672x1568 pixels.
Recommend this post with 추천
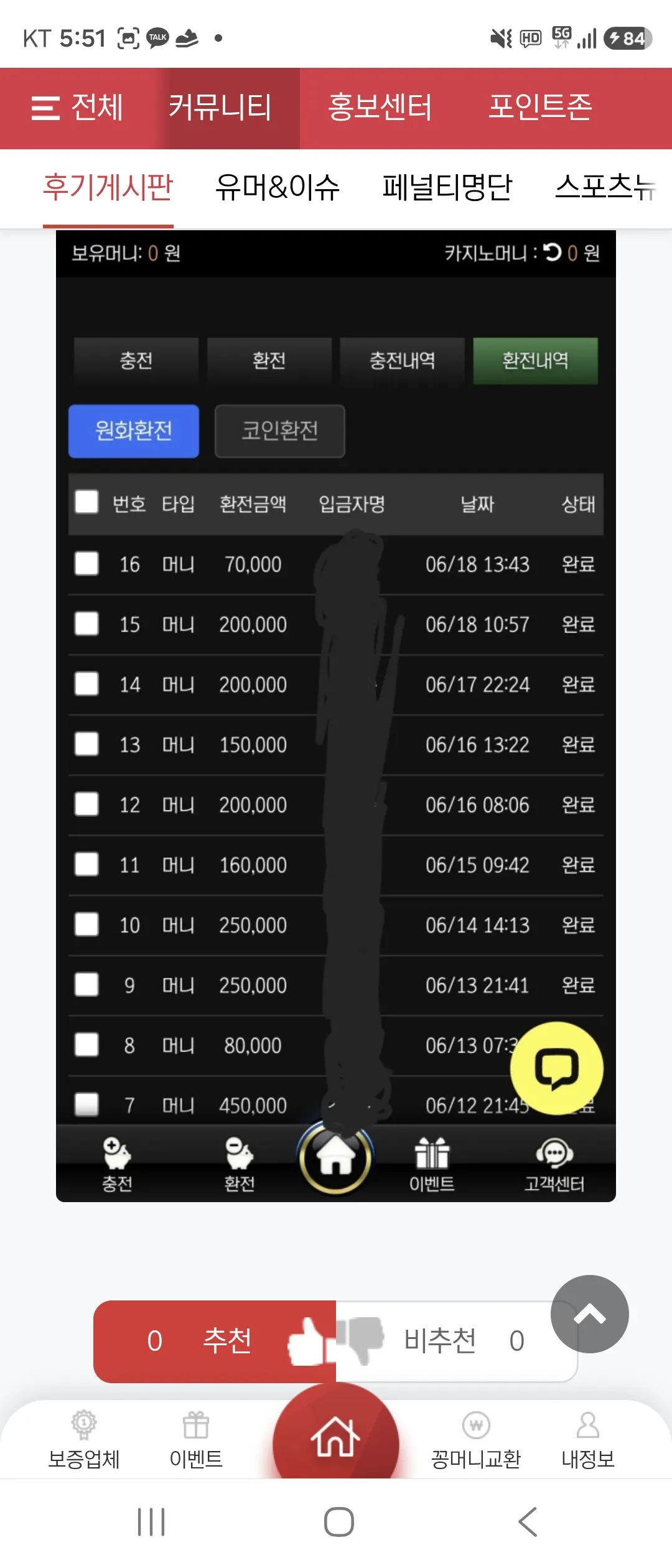[x=215, y=1341]
